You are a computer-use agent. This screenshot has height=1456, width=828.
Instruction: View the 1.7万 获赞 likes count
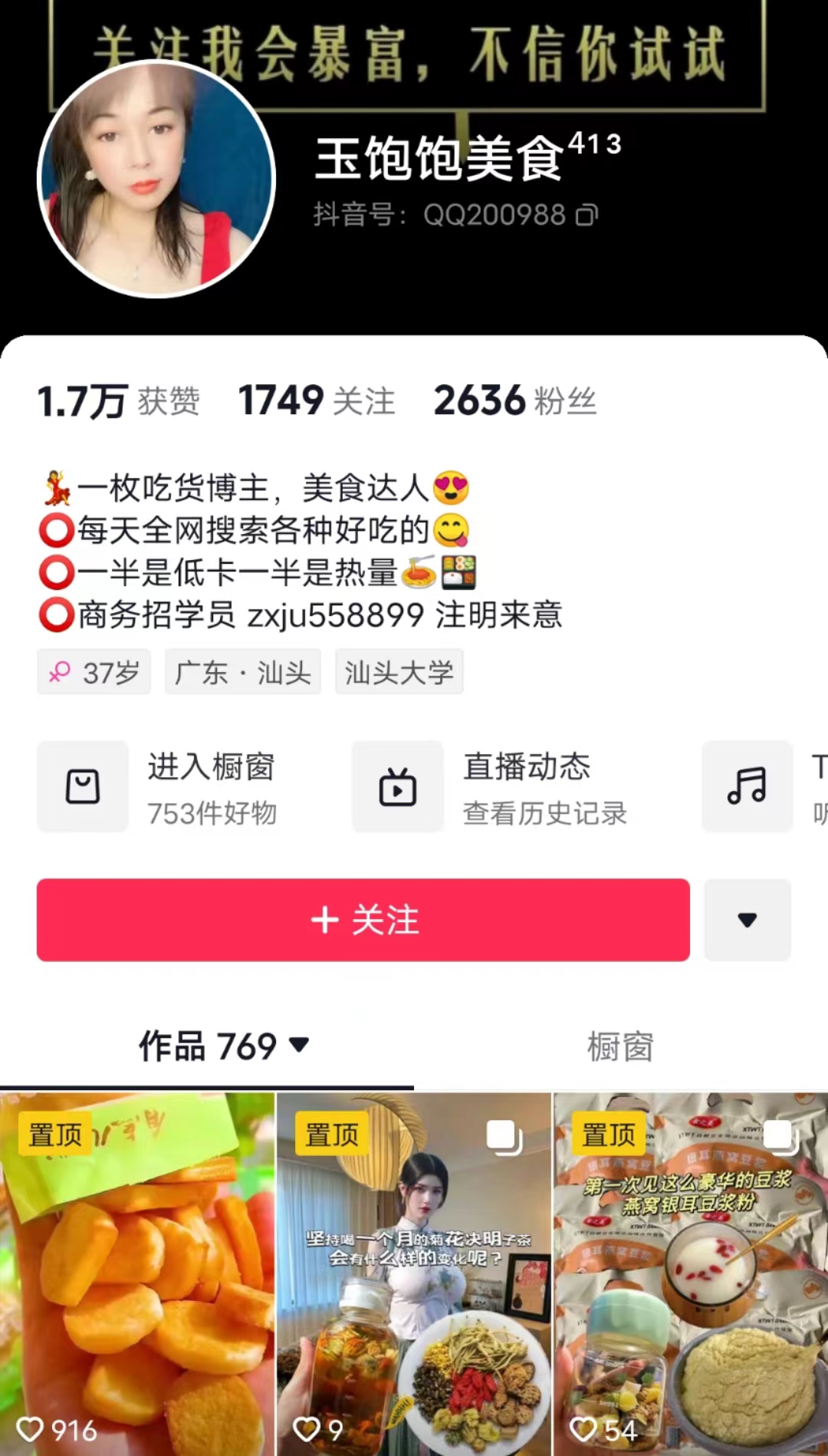pos(119,401)
